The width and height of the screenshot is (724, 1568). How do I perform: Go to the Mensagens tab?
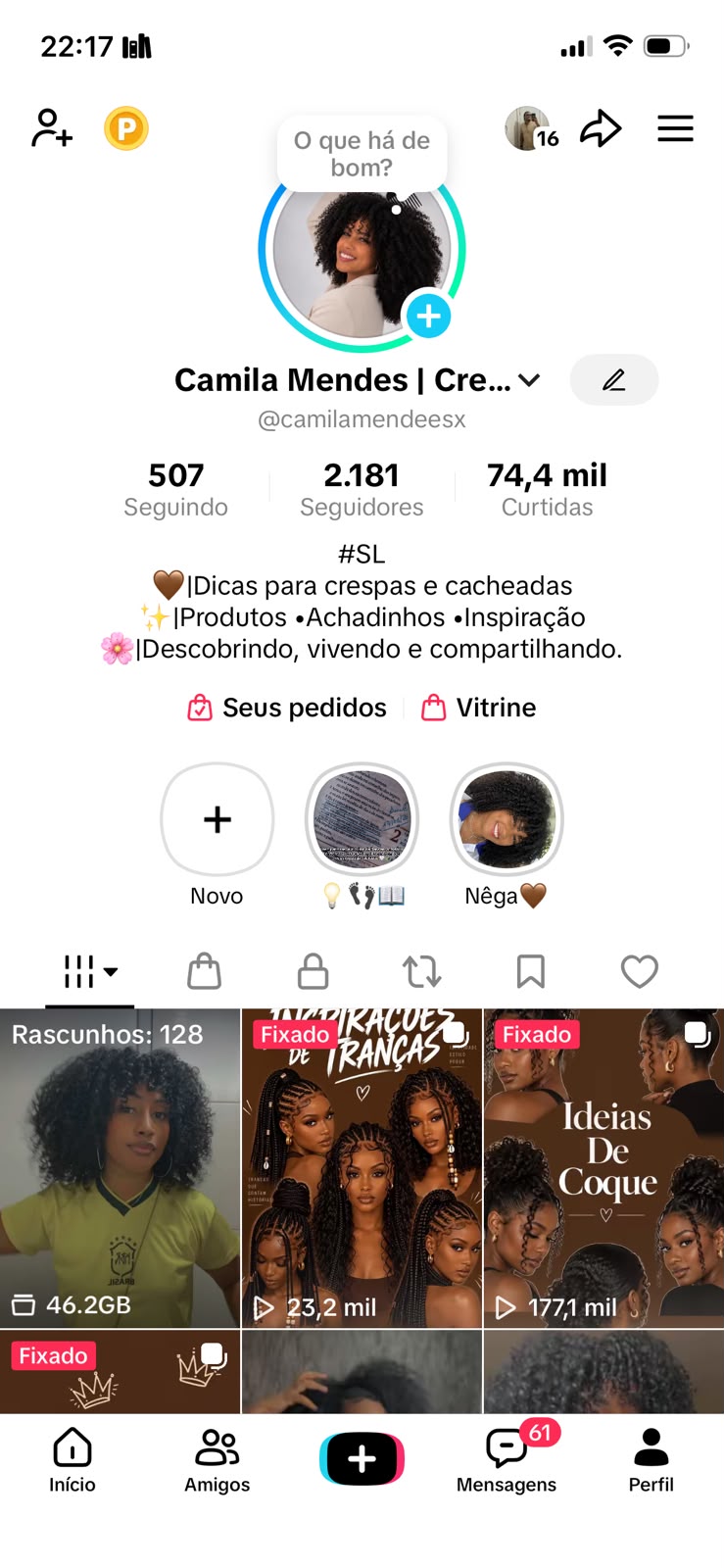point(507,1457)
